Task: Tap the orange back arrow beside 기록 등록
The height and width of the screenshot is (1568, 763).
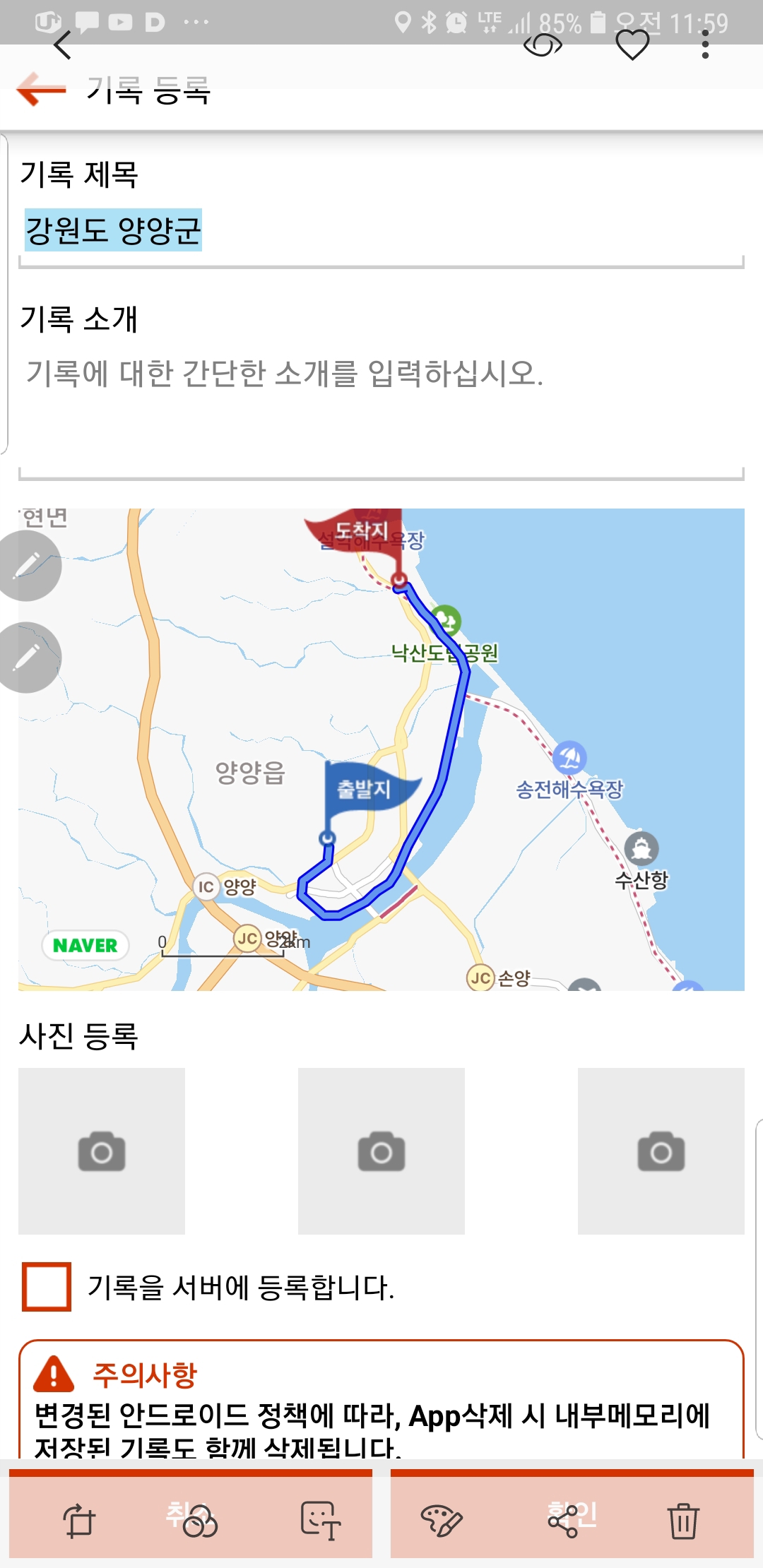Action: point(41,90)
